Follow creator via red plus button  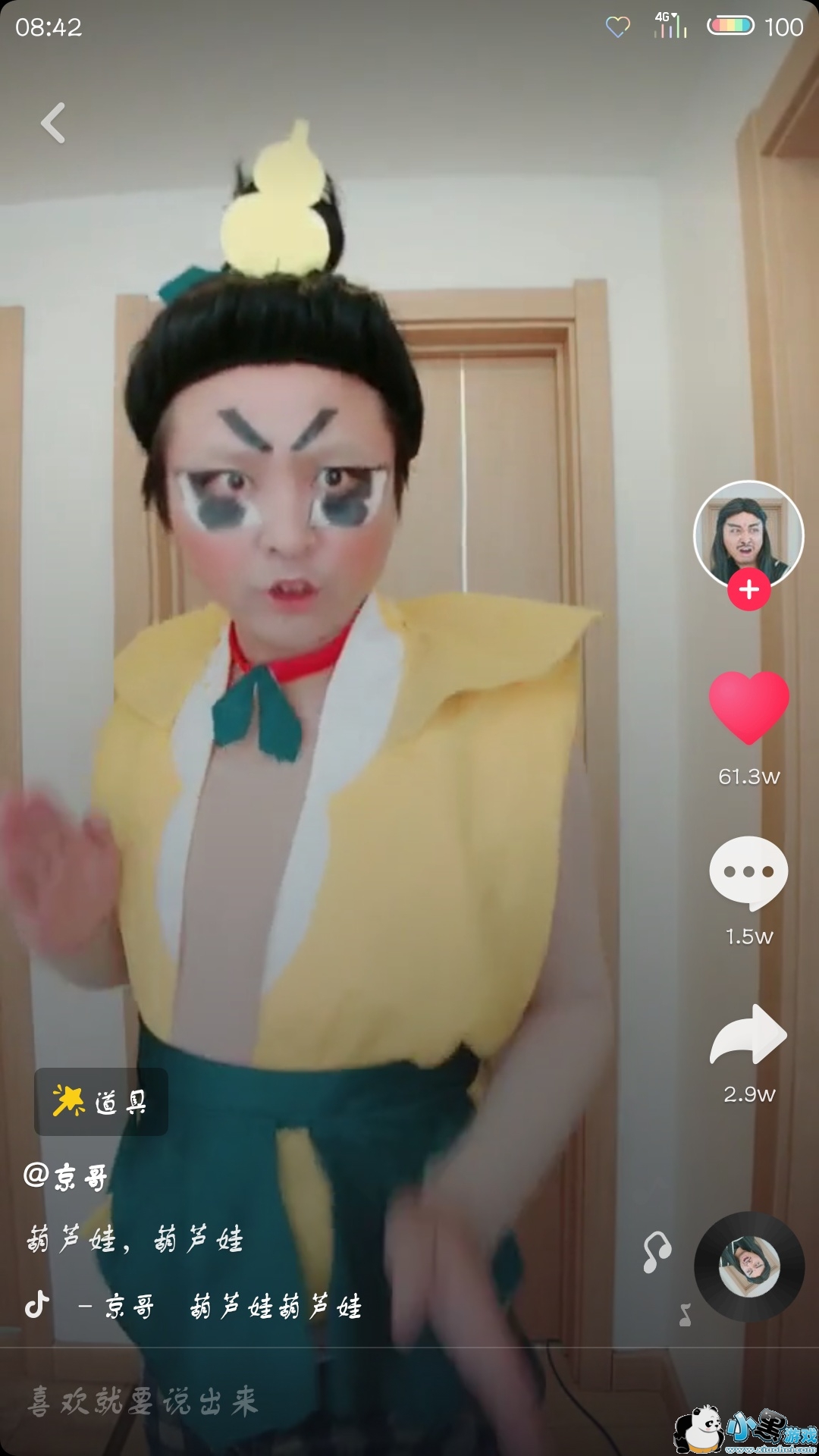[749, 590]
